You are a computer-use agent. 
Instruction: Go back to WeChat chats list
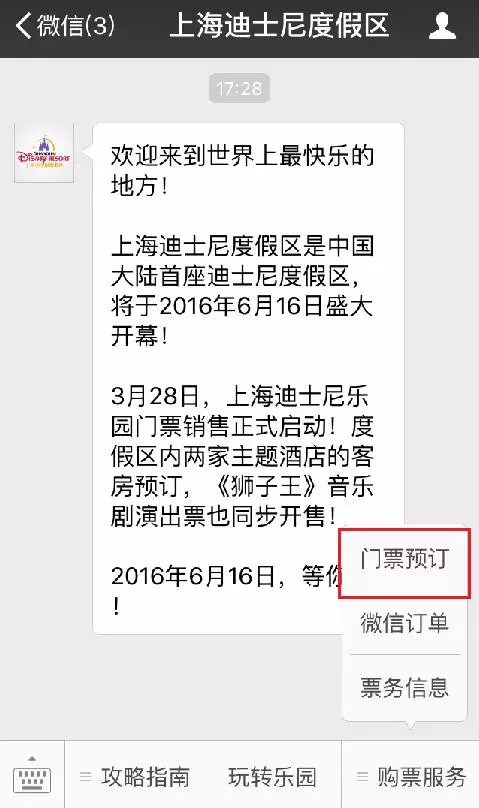[65, 26]
